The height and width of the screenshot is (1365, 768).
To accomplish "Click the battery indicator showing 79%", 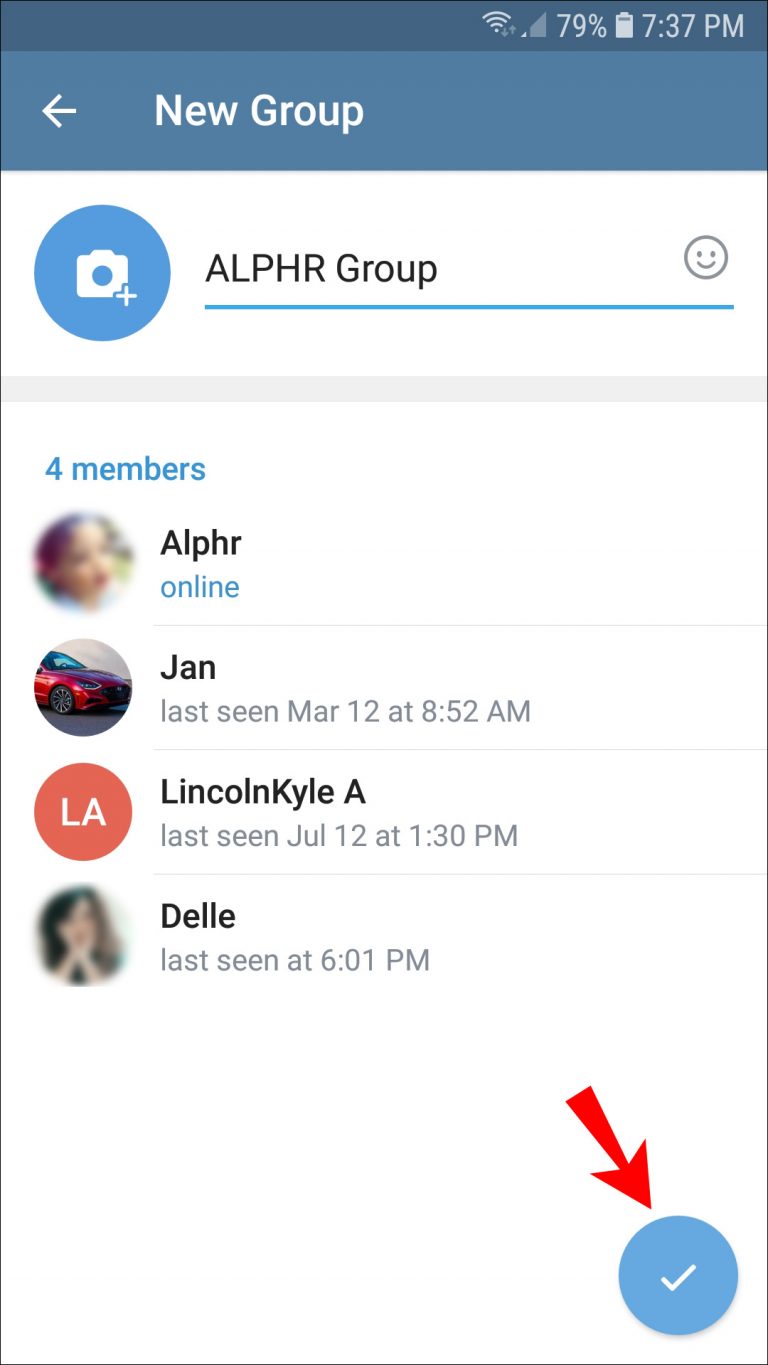I will 591,26.
